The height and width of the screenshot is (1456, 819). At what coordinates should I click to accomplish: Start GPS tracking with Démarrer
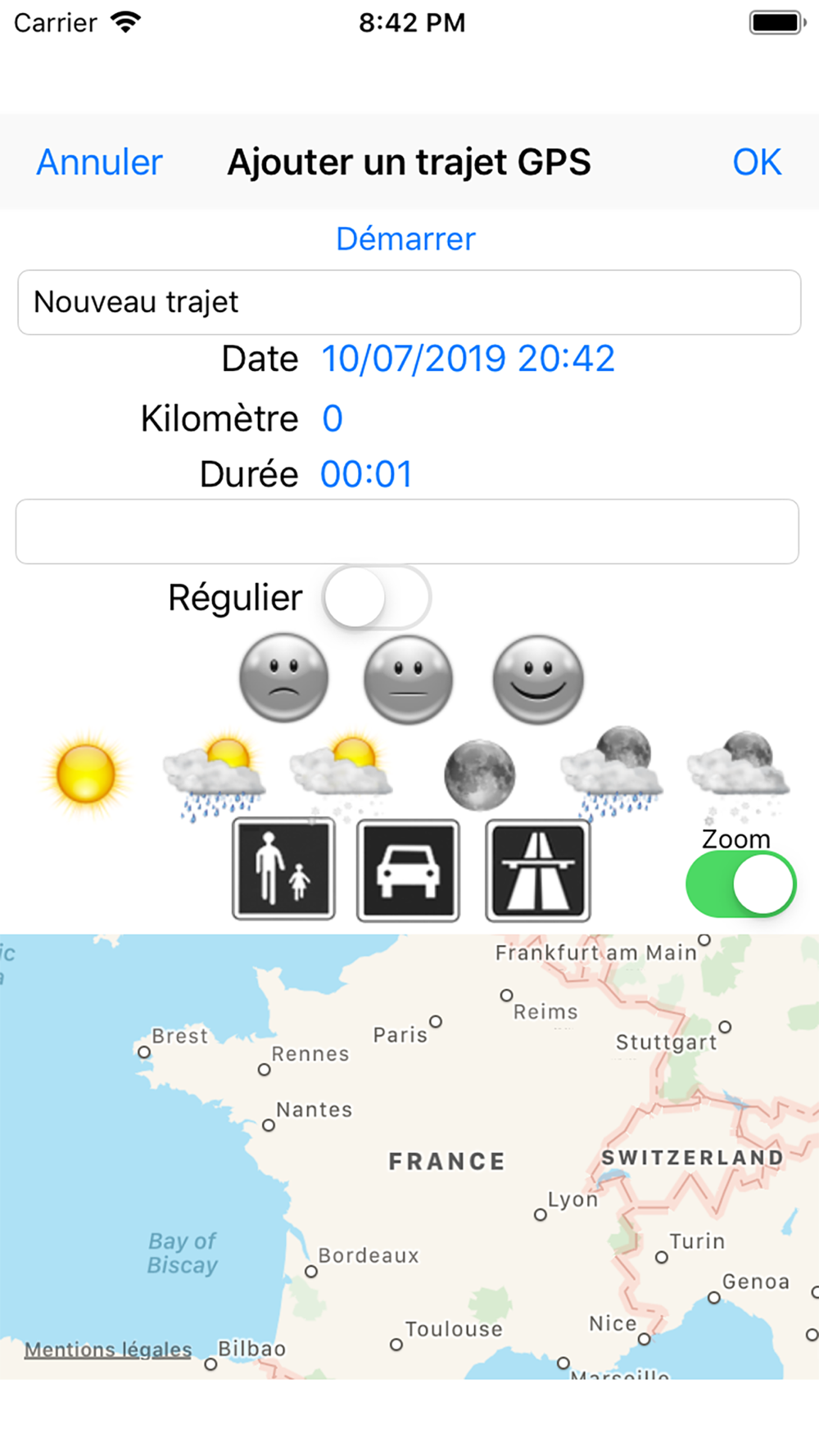pyautogui.click(x=405, y=239)
